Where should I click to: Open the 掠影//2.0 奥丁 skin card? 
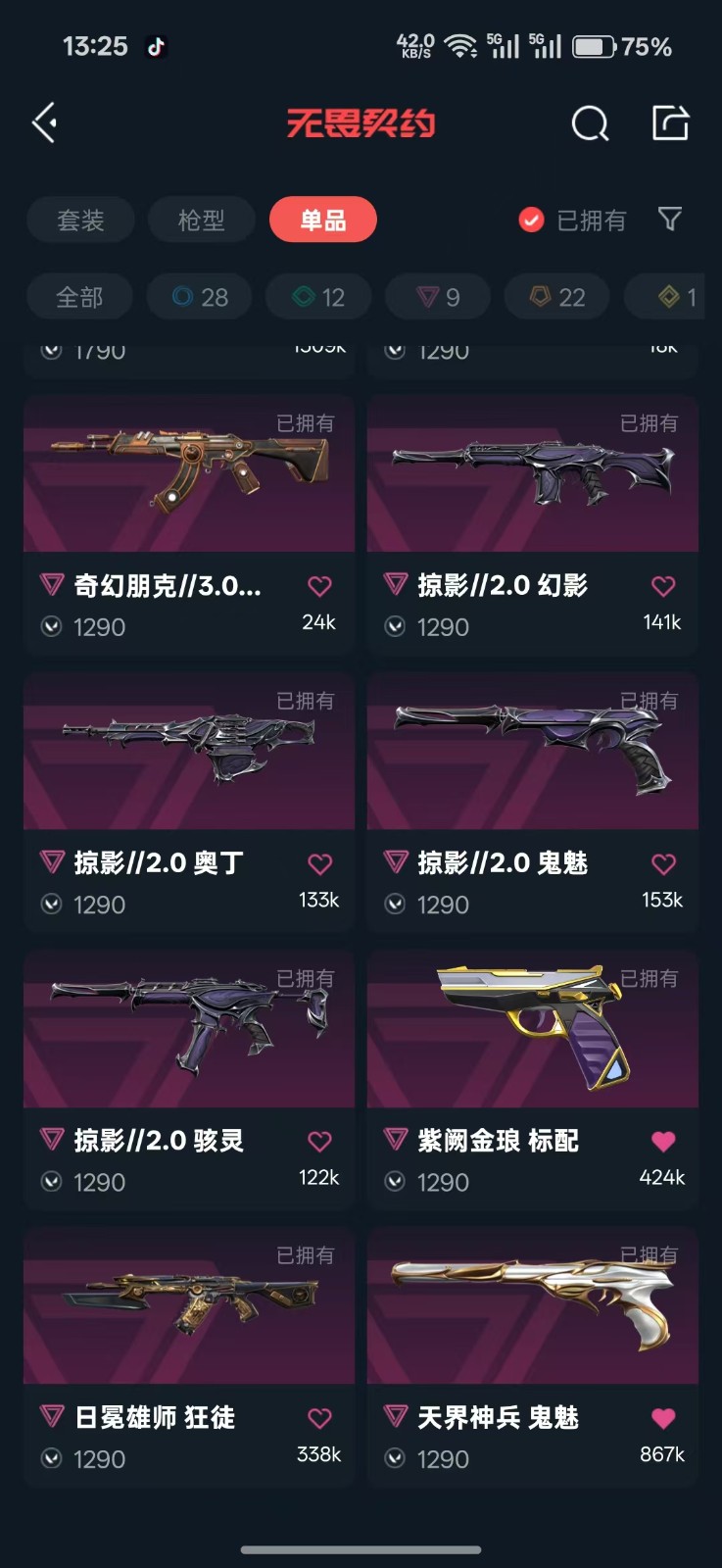click(189, 802)
